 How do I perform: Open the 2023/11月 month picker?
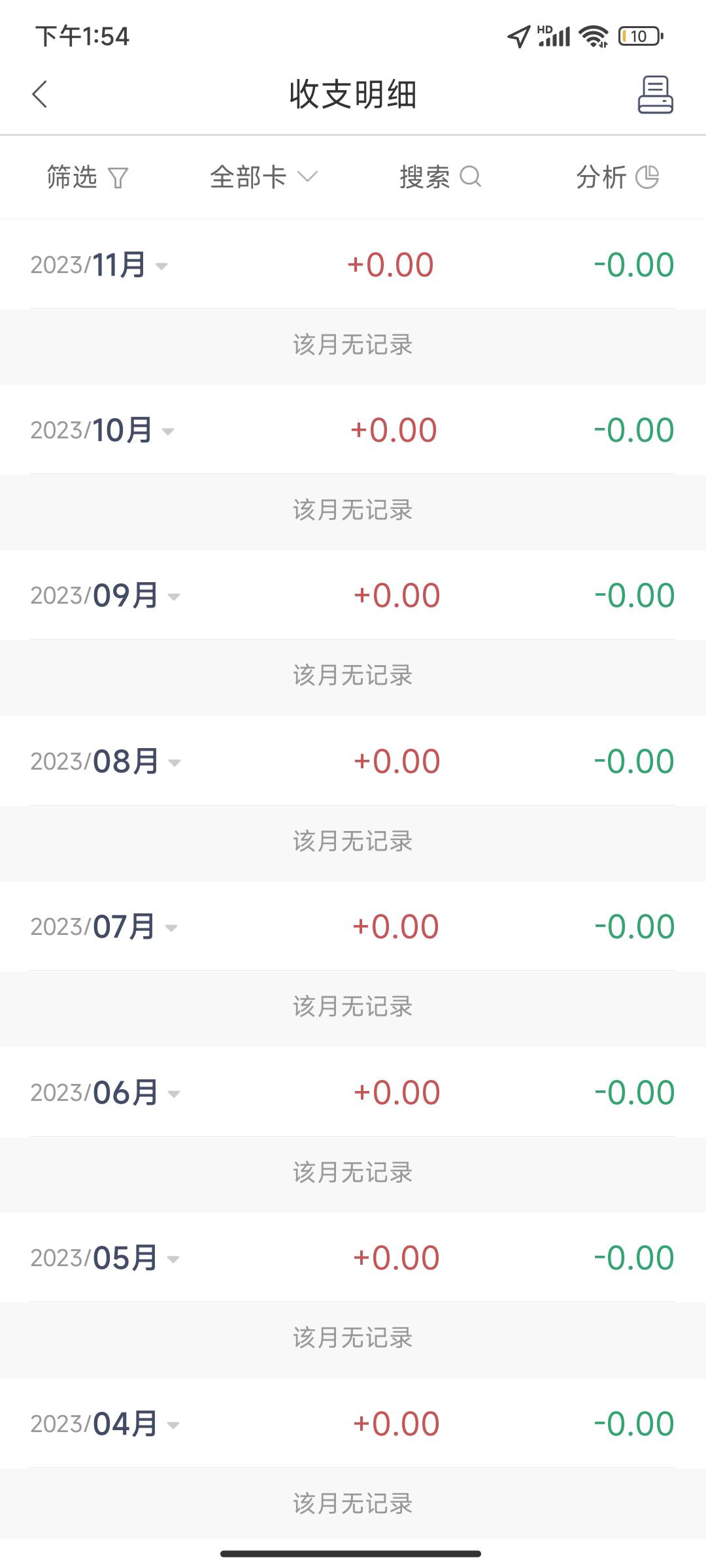99,265
